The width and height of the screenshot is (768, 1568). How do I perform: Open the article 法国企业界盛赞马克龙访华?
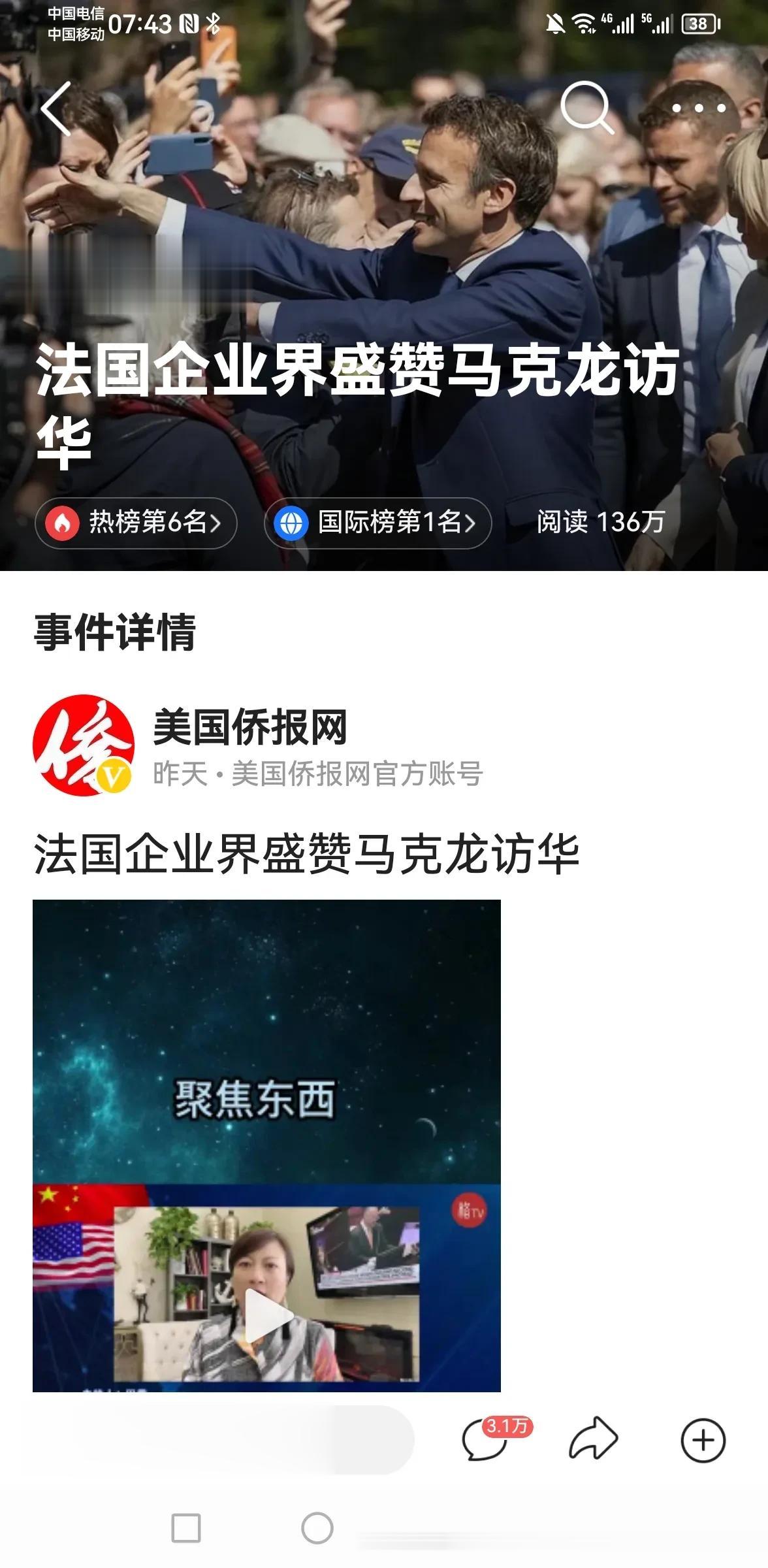[306, 854]
